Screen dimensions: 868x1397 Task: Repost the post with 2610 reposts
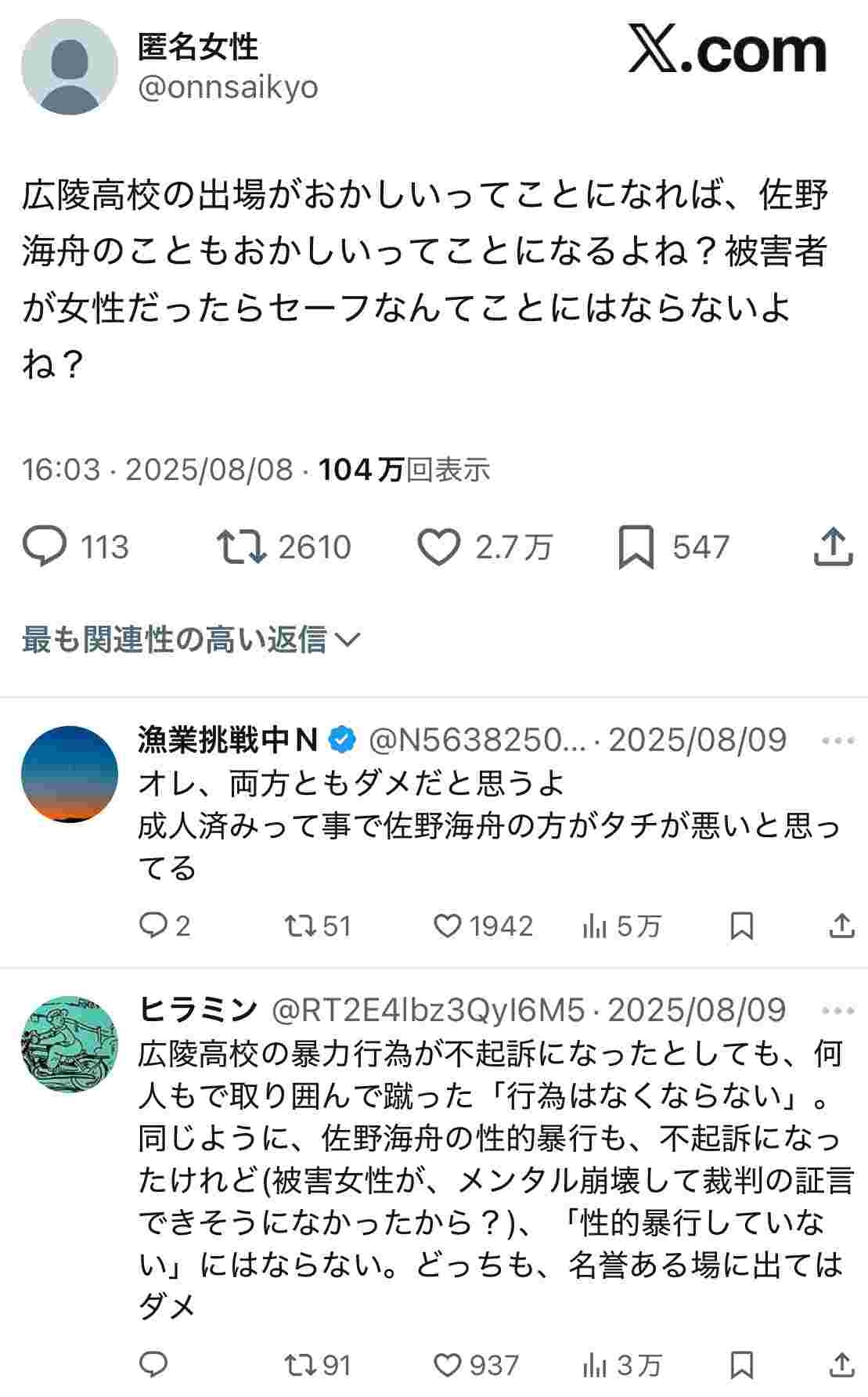(243, 547)
